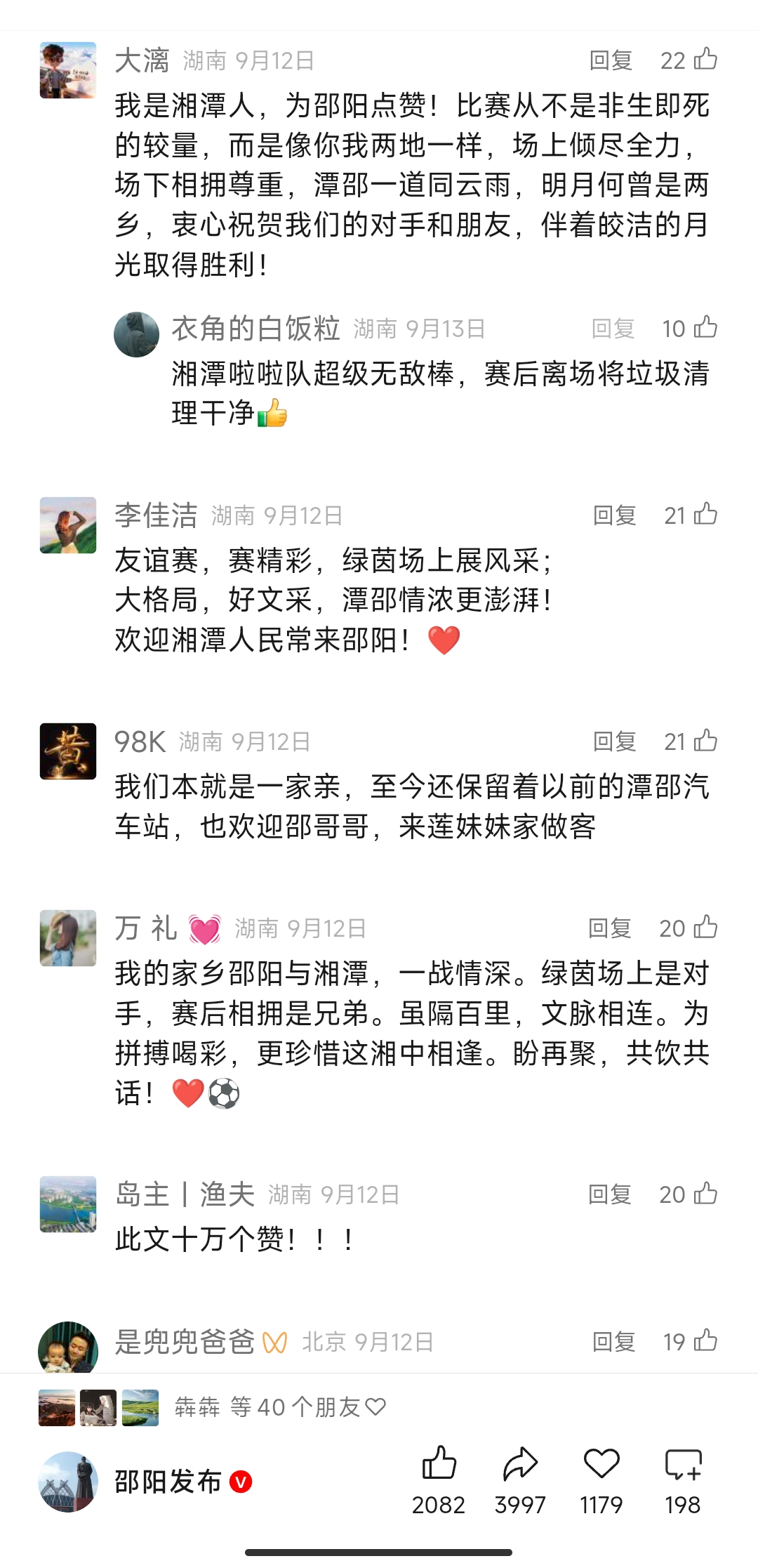Reply to 衣角的白饭粒's comment
This screenshot has height=1568, width=758.
coord(613,329)
